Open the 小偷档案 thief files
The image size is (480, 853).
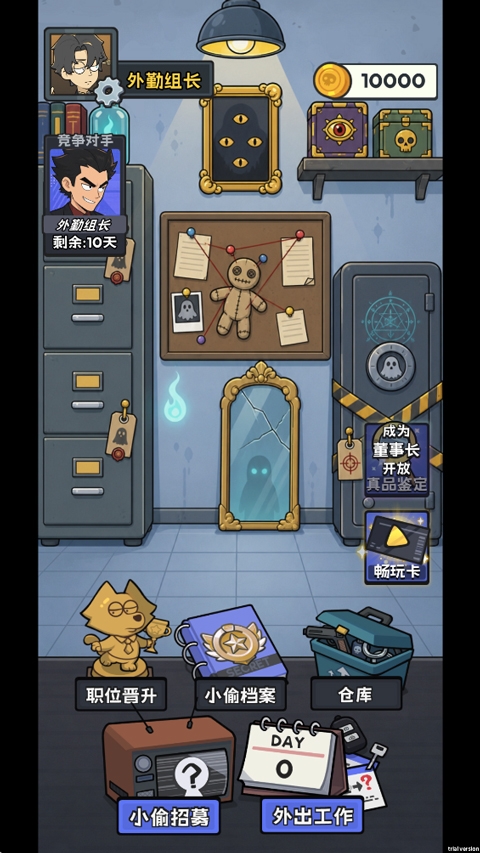(x=241, y=694)
